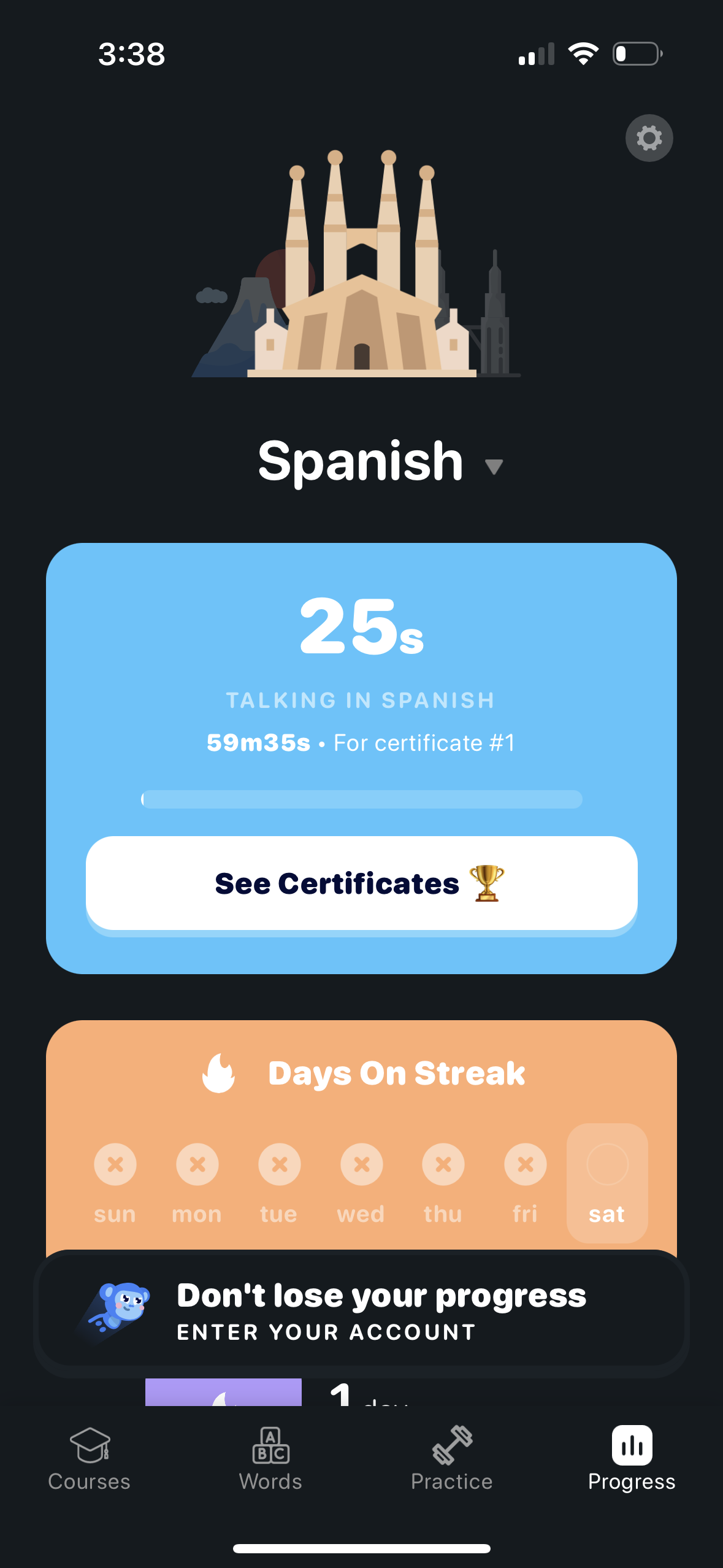Open the Enter Your Account banner
This screenshot has width=723, height=1568.
[x=361, y=1312]
